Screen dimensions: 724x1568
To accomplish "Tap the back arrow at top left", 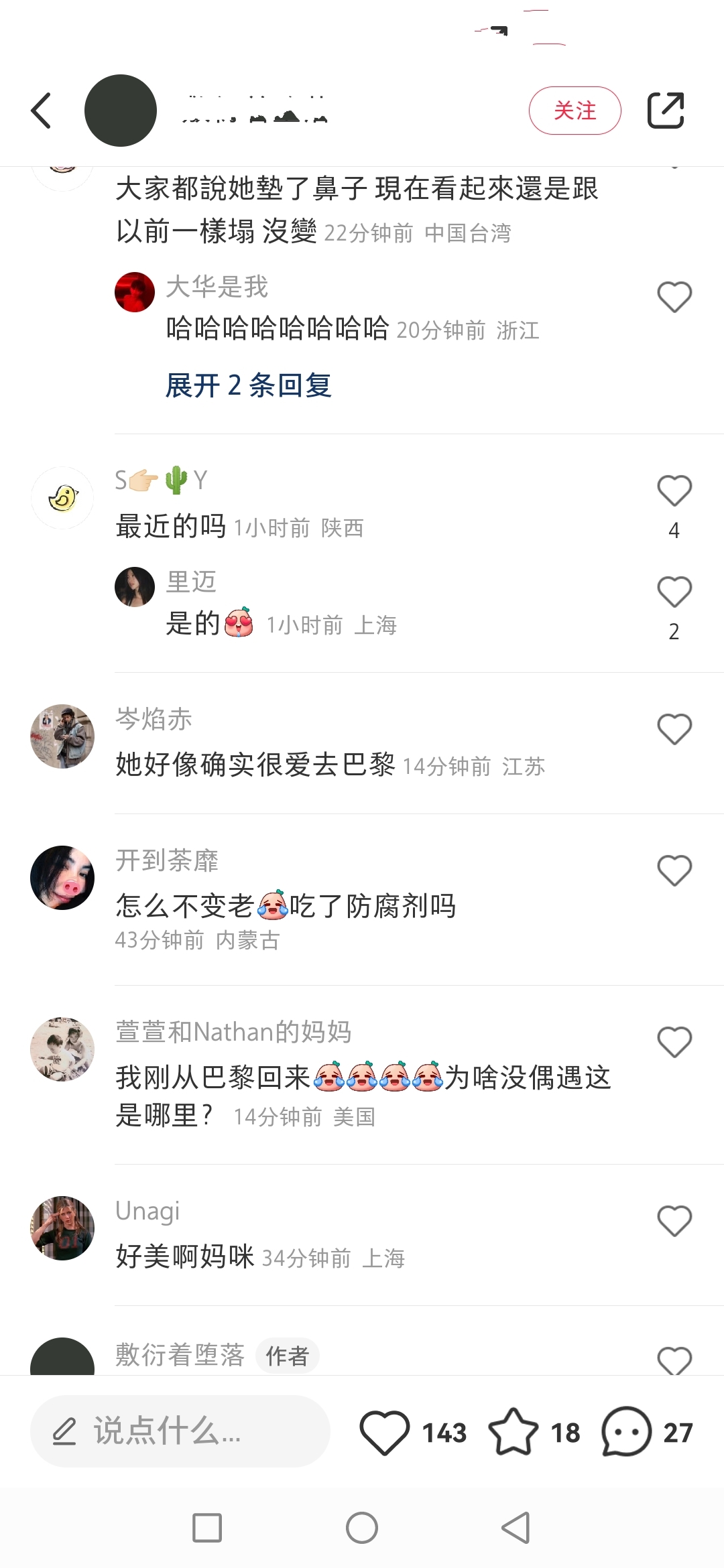I will click(42, 111).
